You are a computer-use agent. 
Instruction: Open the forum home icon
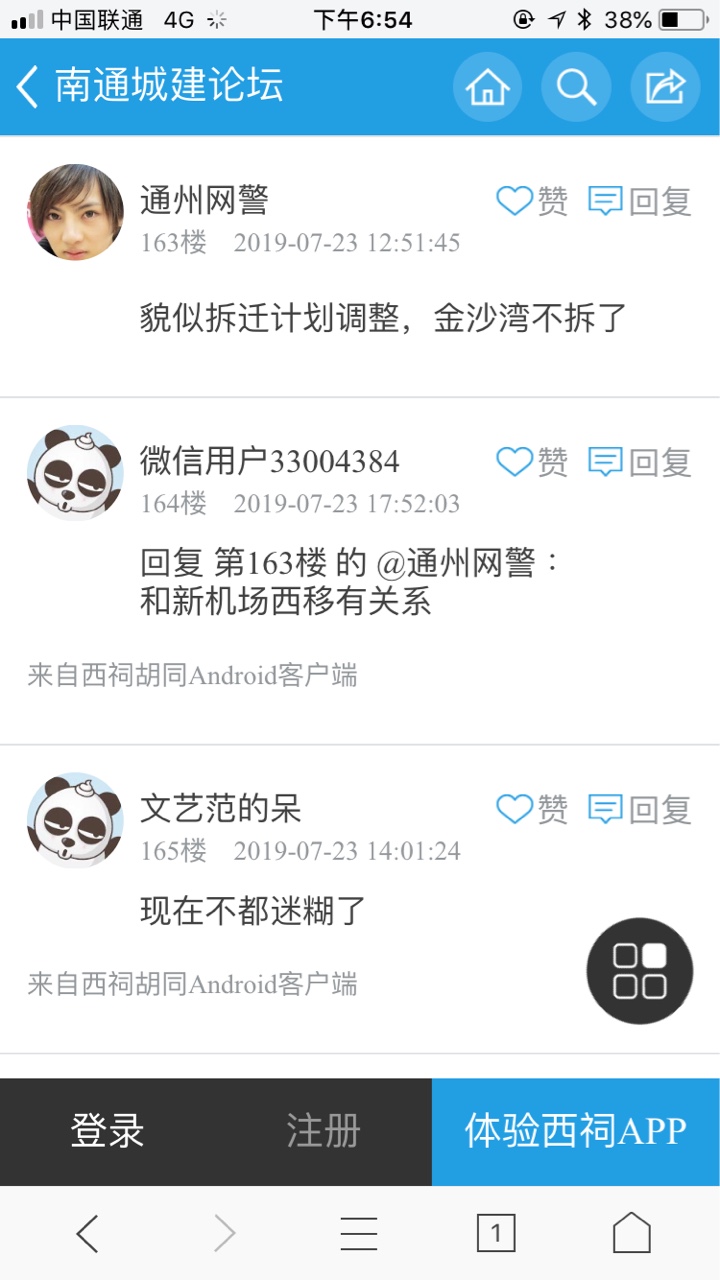pyautogui.click(x=487, y=87)
